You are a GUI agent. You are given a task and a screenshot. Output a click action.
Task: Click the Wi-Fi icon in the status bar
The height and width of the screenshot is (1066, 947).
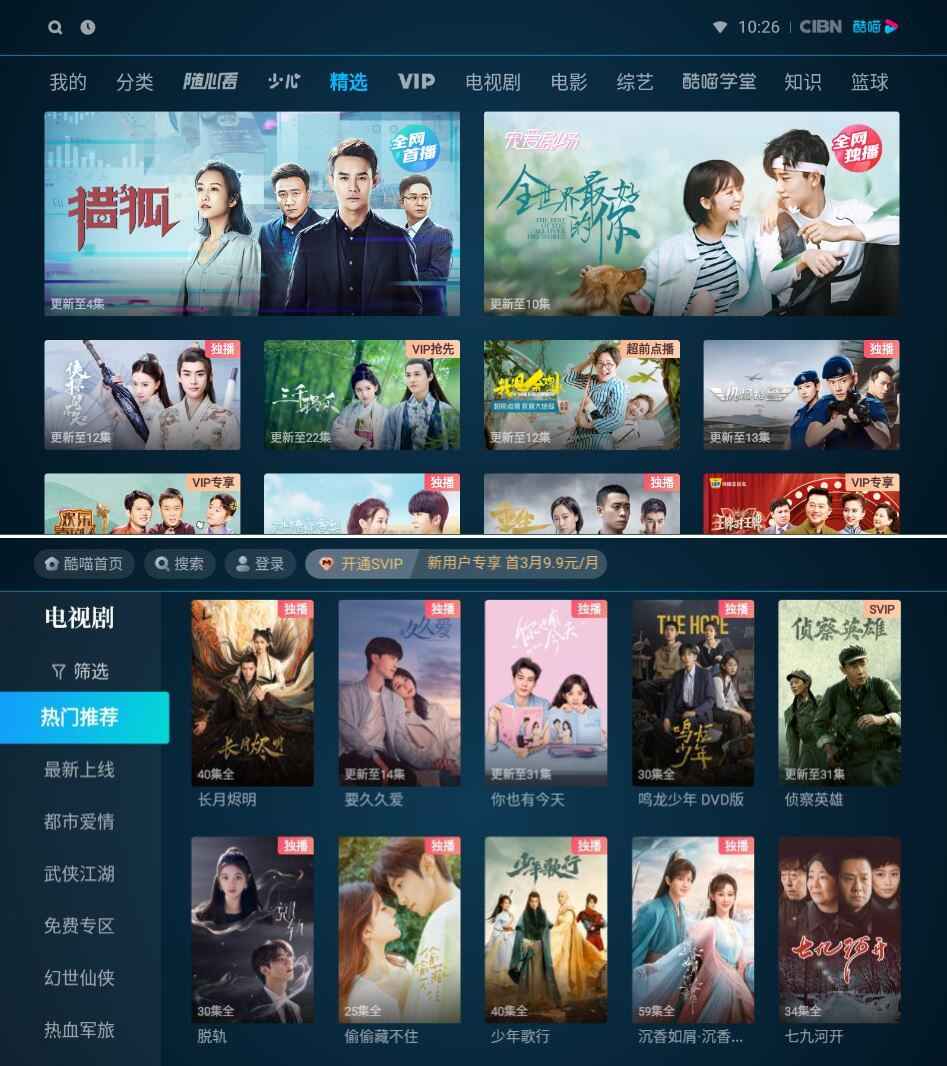click(x=718, y=28)
